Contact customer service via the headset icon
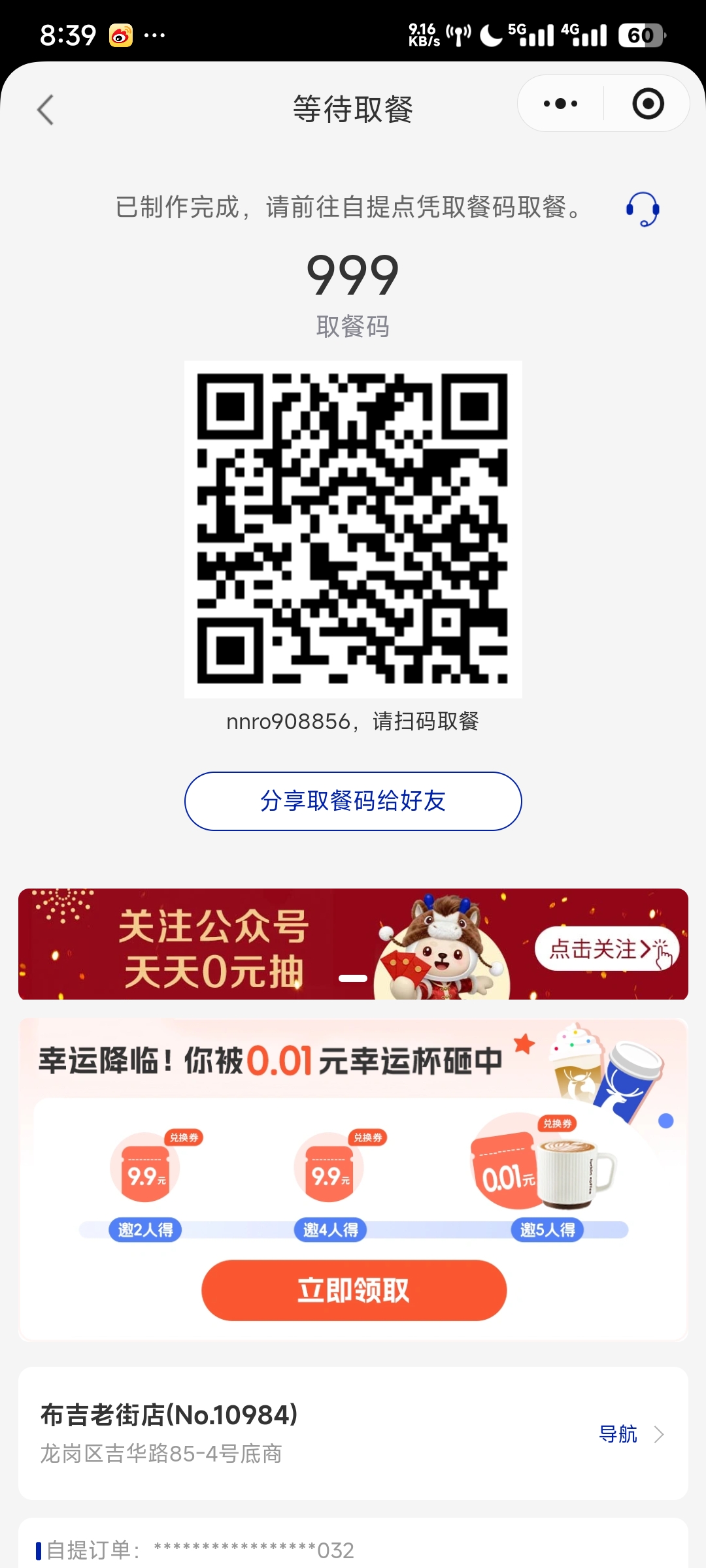This screenshot has height=1568, width=706. 642,209
